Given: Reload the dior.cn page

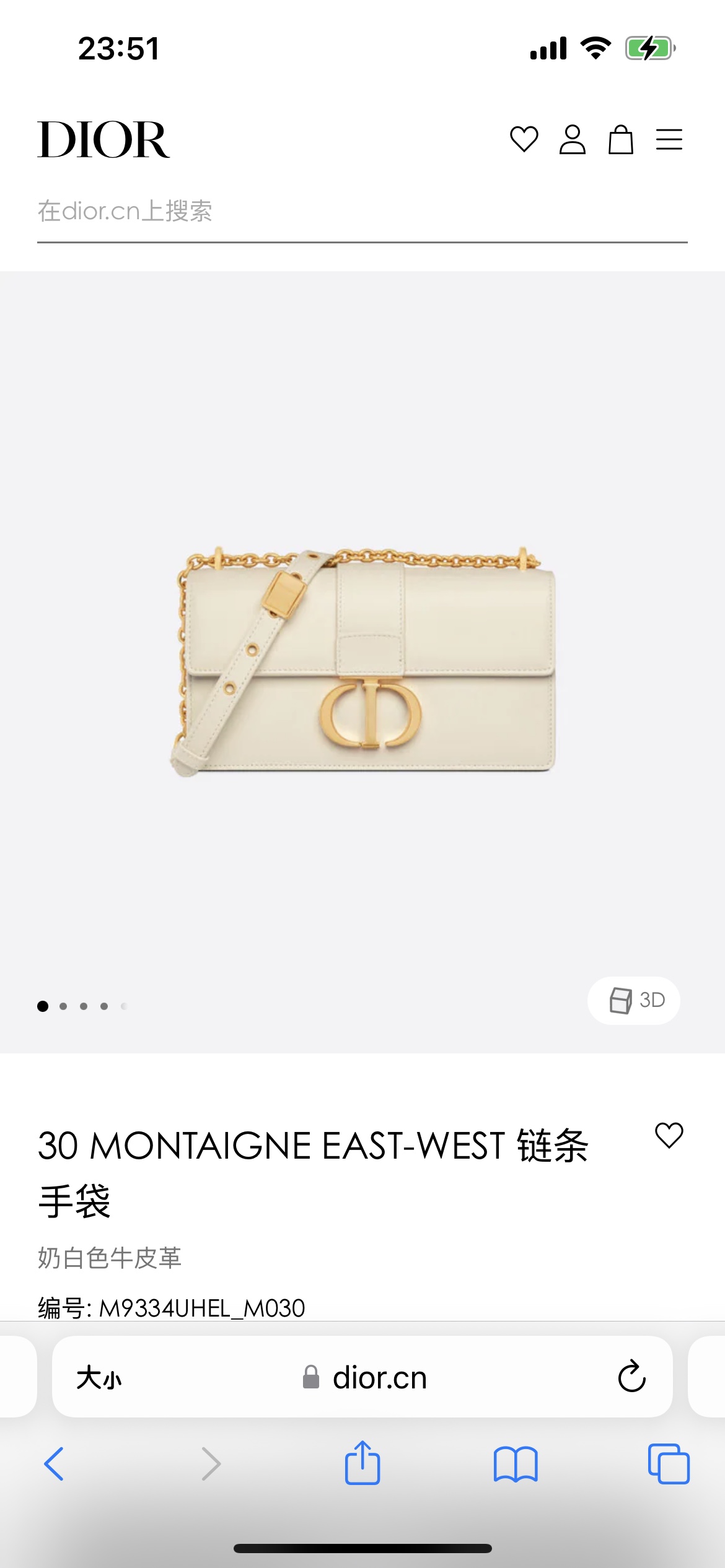Looking at the screenshot, I should point(631,1377).
